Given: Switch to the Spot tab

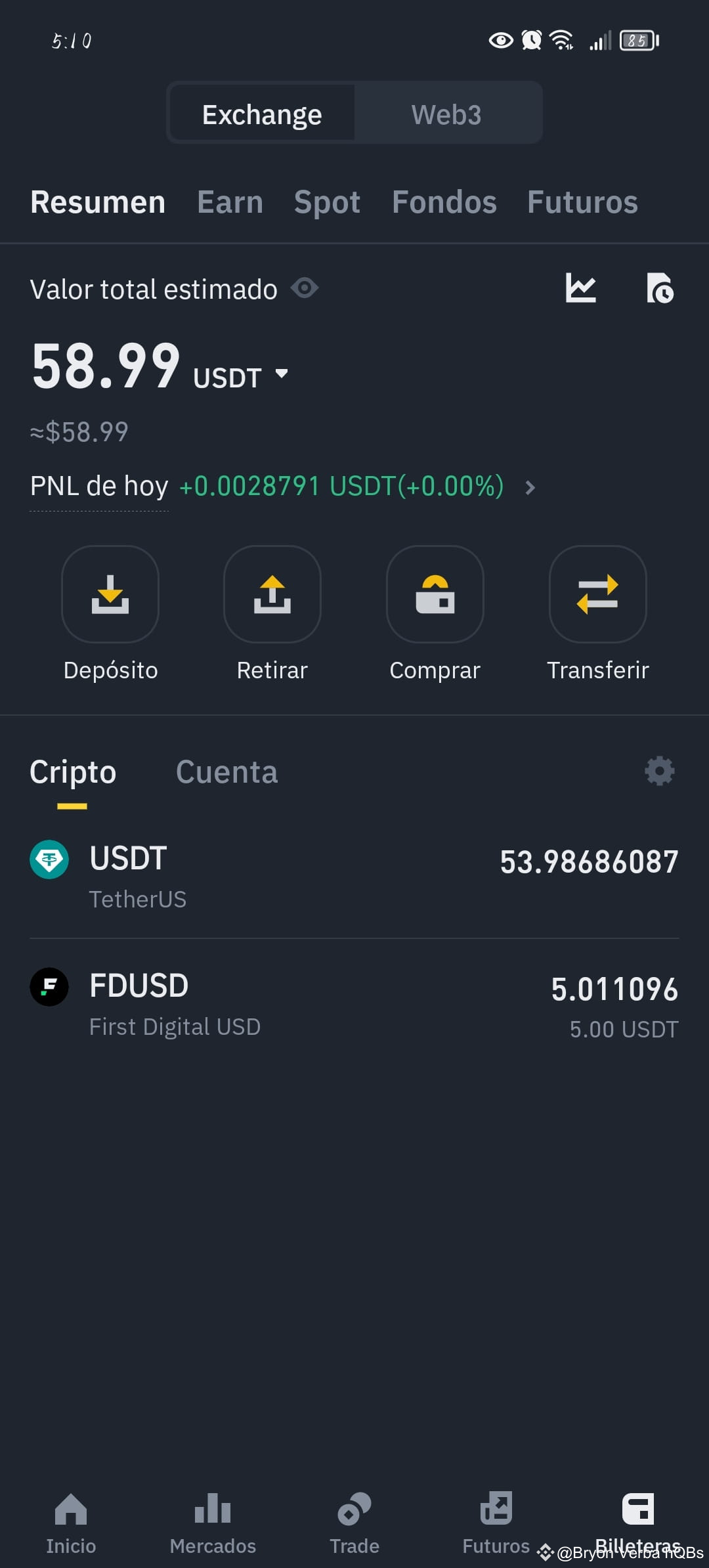Looking at the screenshot, I should pyautogui.click(x=327, y=202).
